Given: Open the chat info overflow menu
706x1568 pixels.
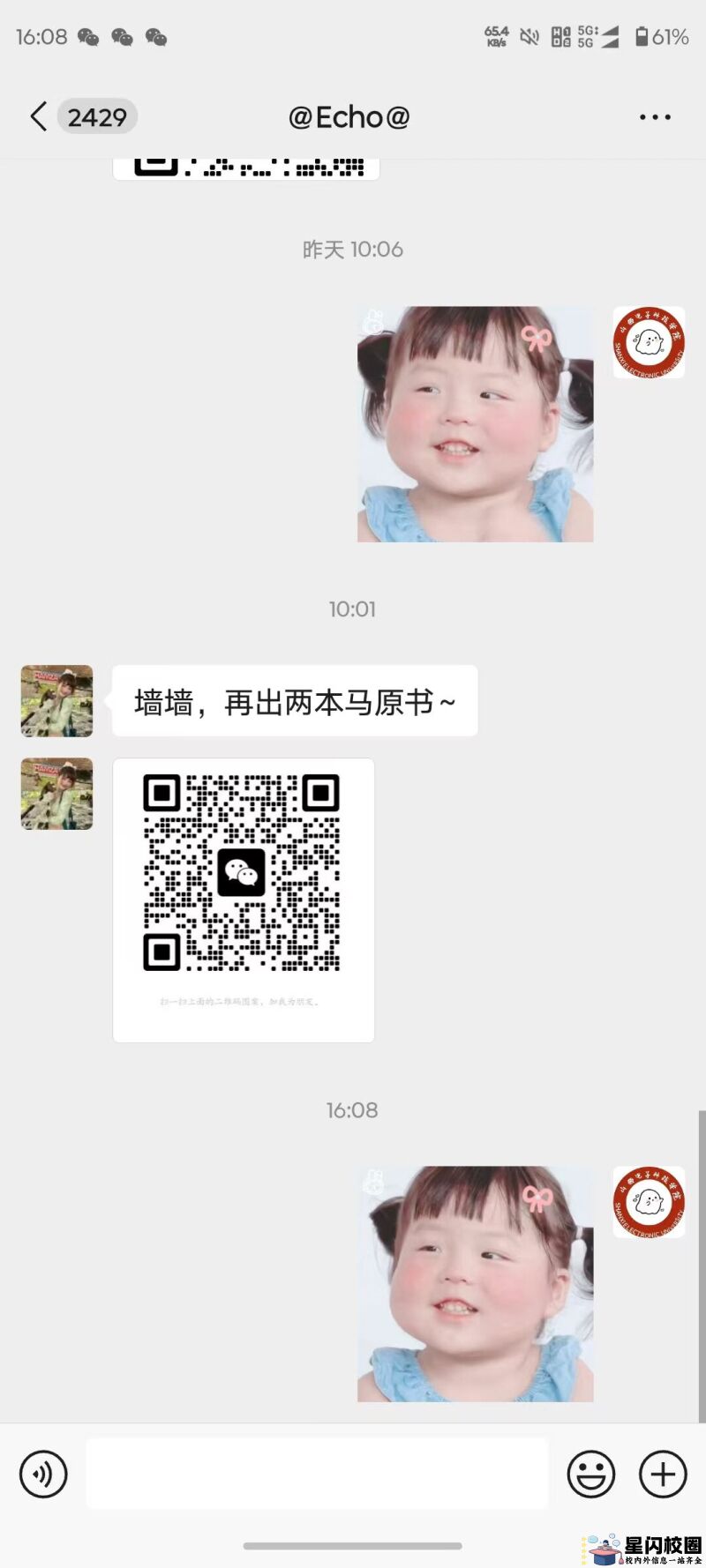Looking at the screenshot, I should 655,116.
